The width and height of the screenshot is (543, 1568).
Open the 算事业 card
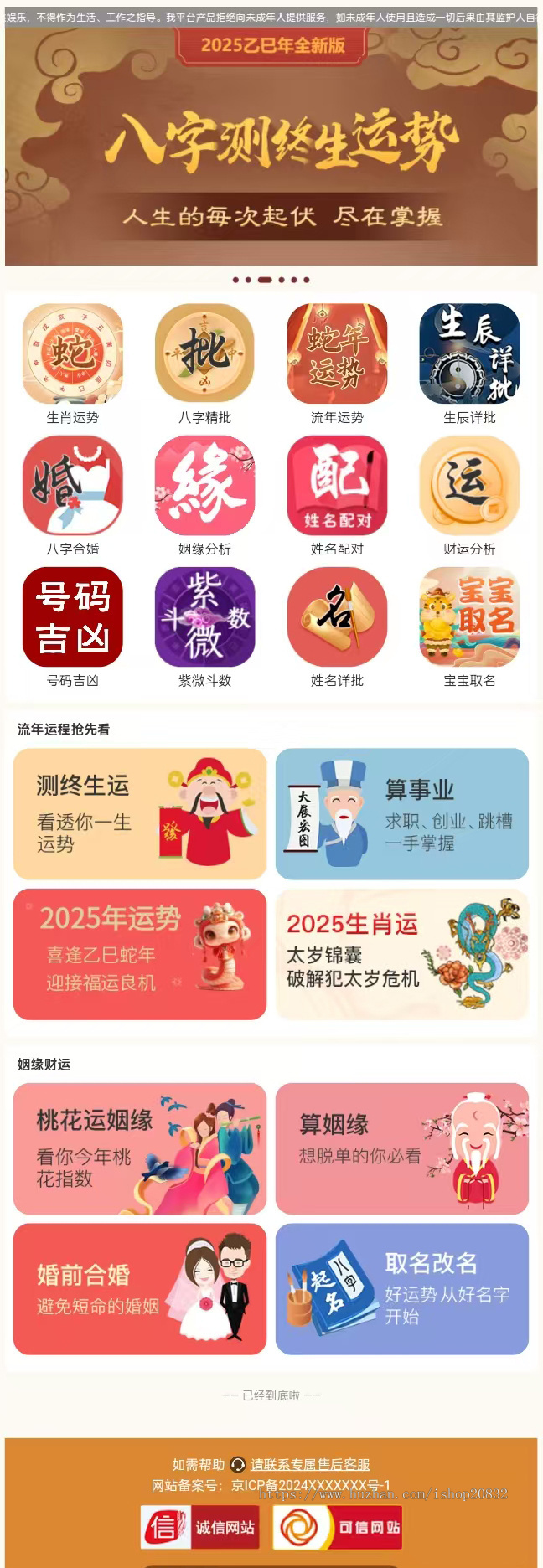402,813
